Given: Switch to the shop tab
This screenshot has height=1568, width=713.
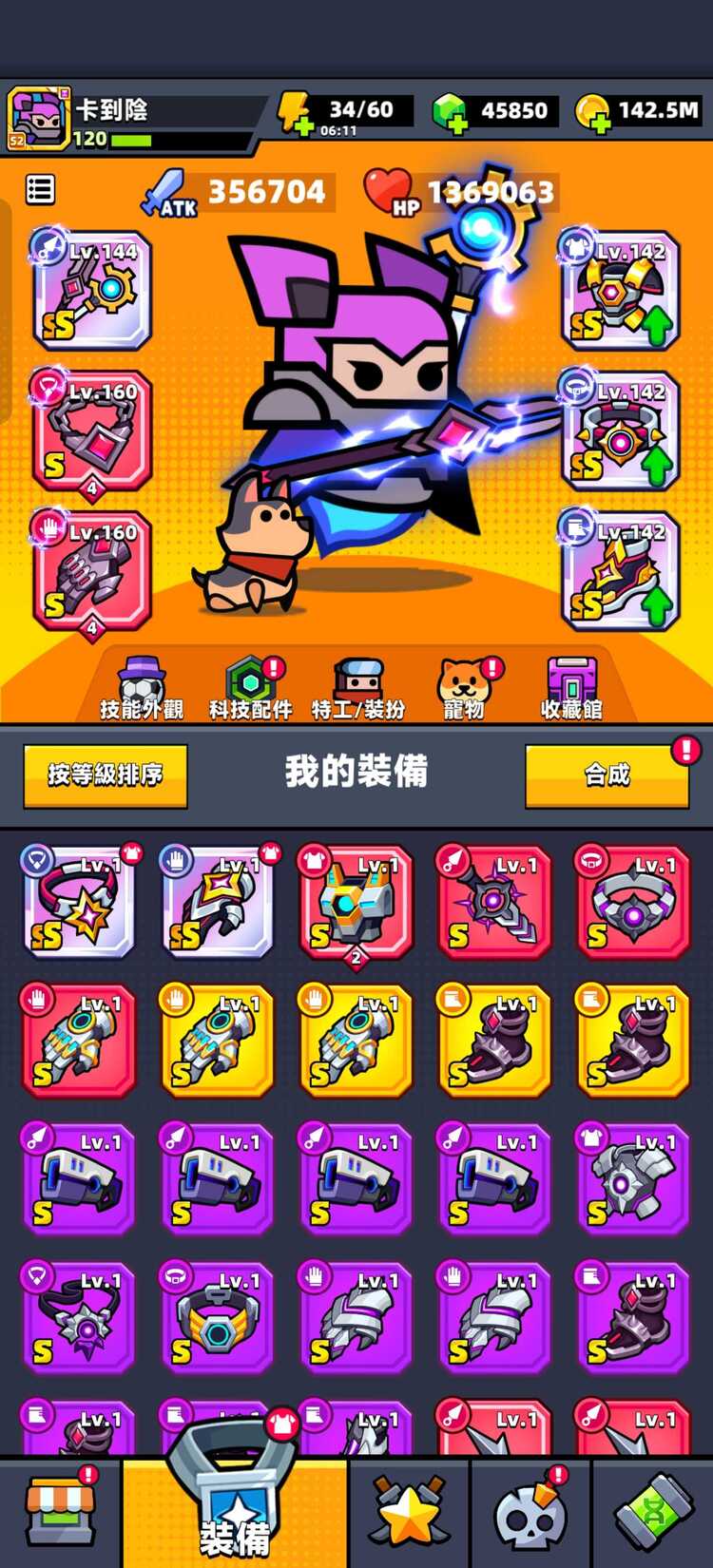Looking at the screenshot, I should coord(60,1511).
